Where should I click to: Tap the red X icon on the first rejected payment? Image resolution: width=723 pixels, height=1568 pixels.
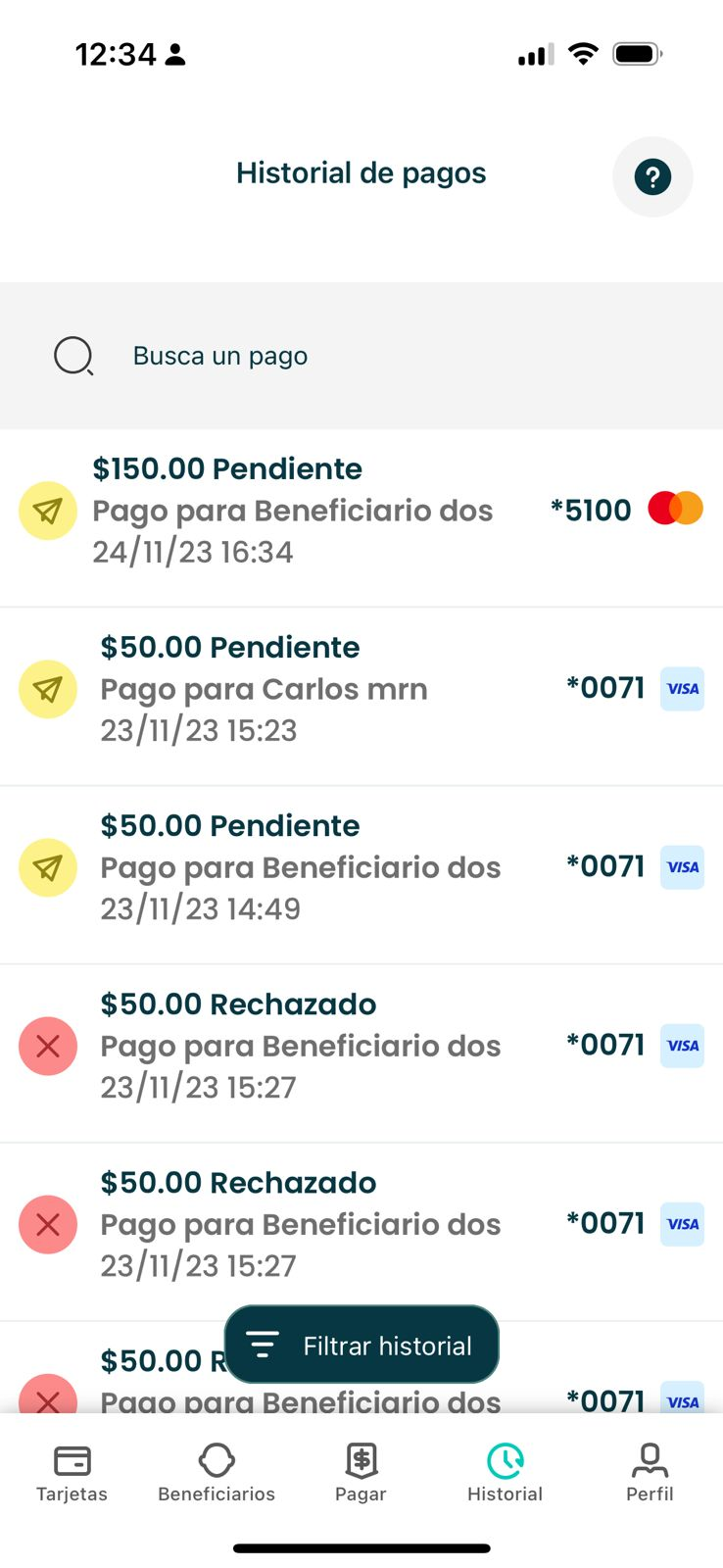[x=47, y=1046]
